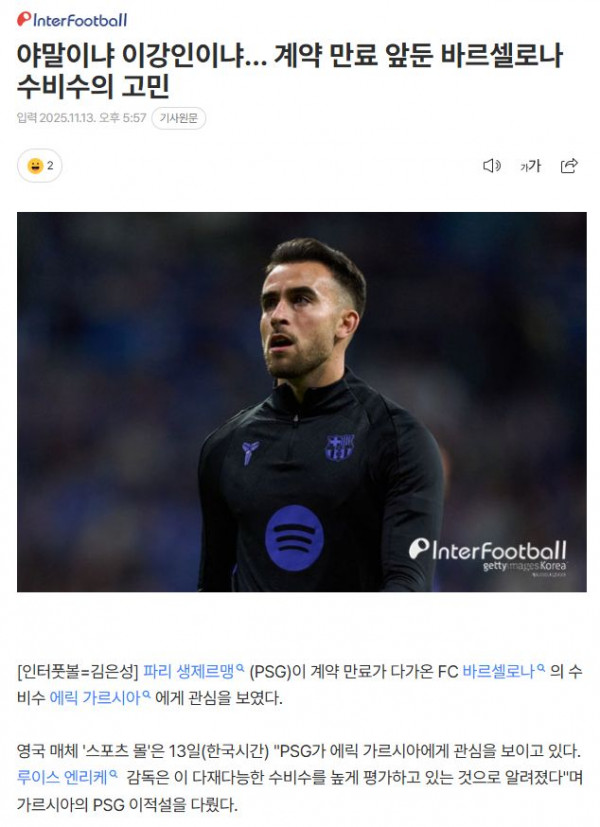Open the 에릭 가르시아 keyword link
This screenshot has height=827, width=600.
(99, 698)
